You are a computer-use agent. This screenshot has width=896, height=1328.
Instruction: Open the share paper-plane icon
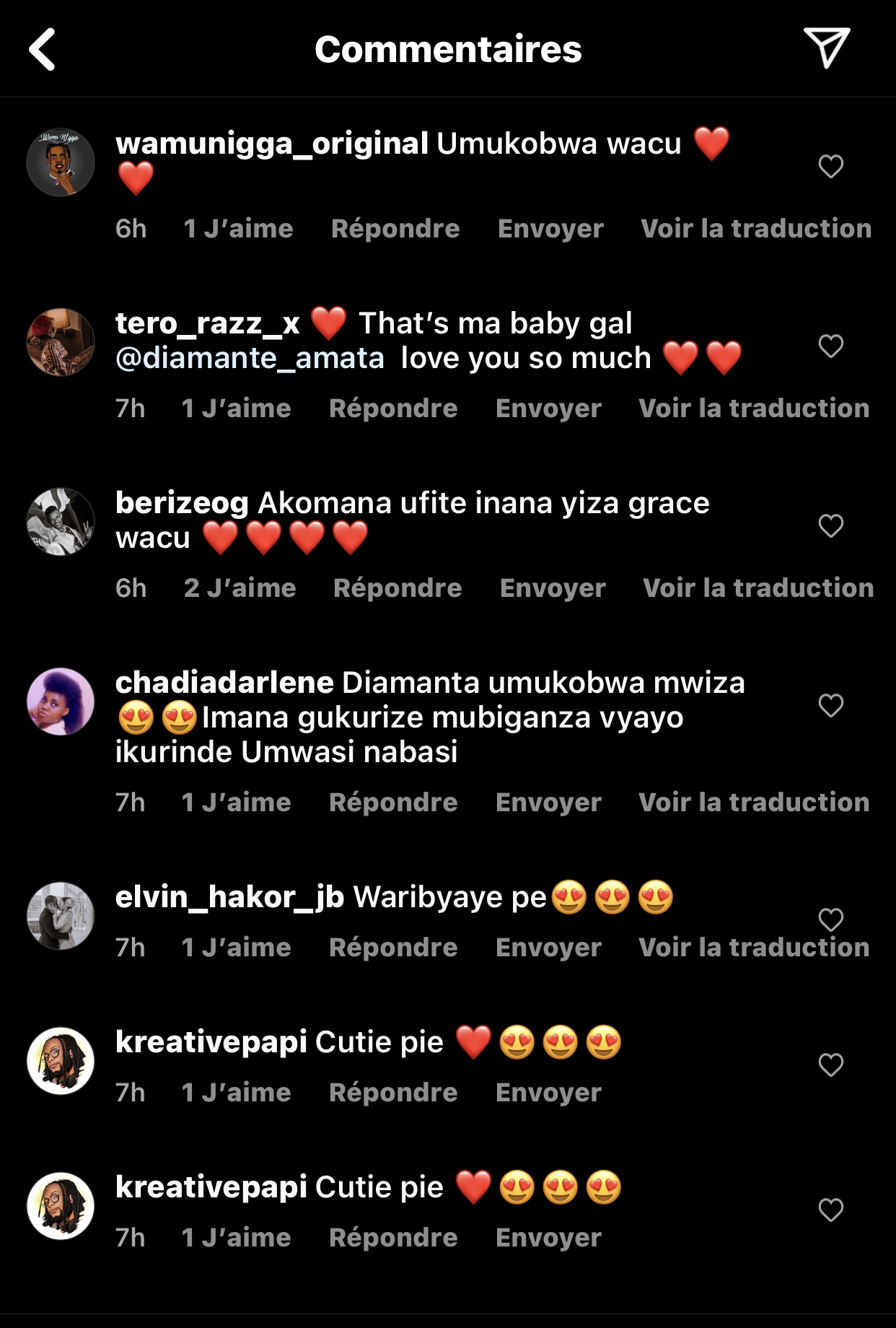click(827, 48)
